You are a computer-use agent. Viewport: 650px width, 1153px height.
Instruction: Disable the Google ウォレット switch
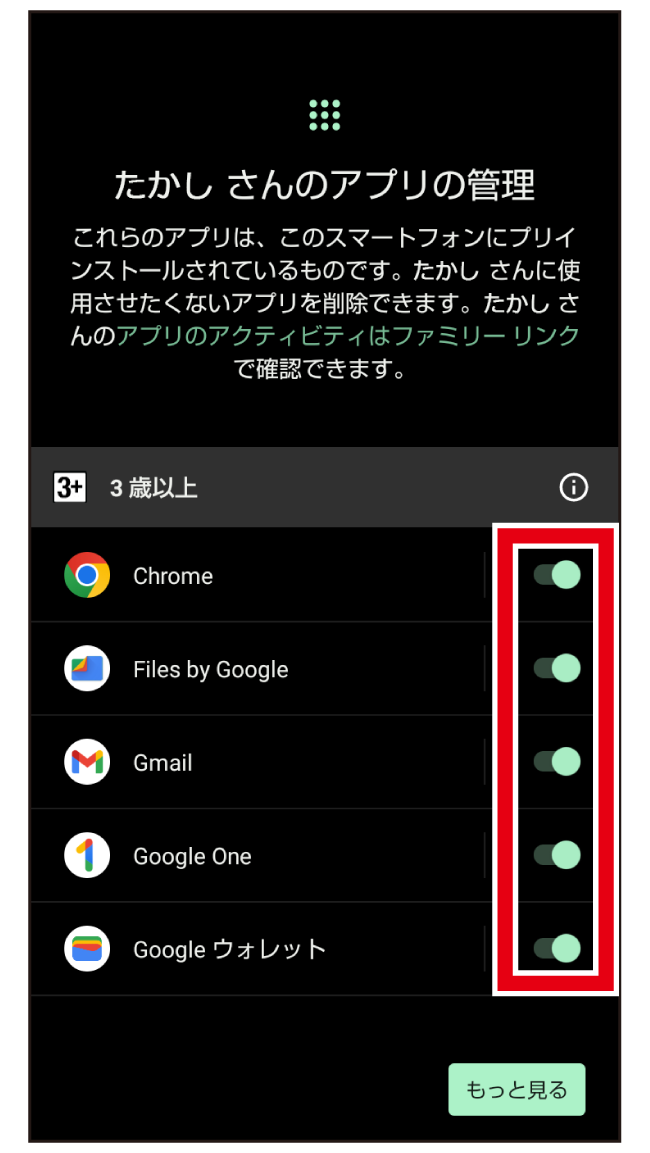click(x=557, y=949)
